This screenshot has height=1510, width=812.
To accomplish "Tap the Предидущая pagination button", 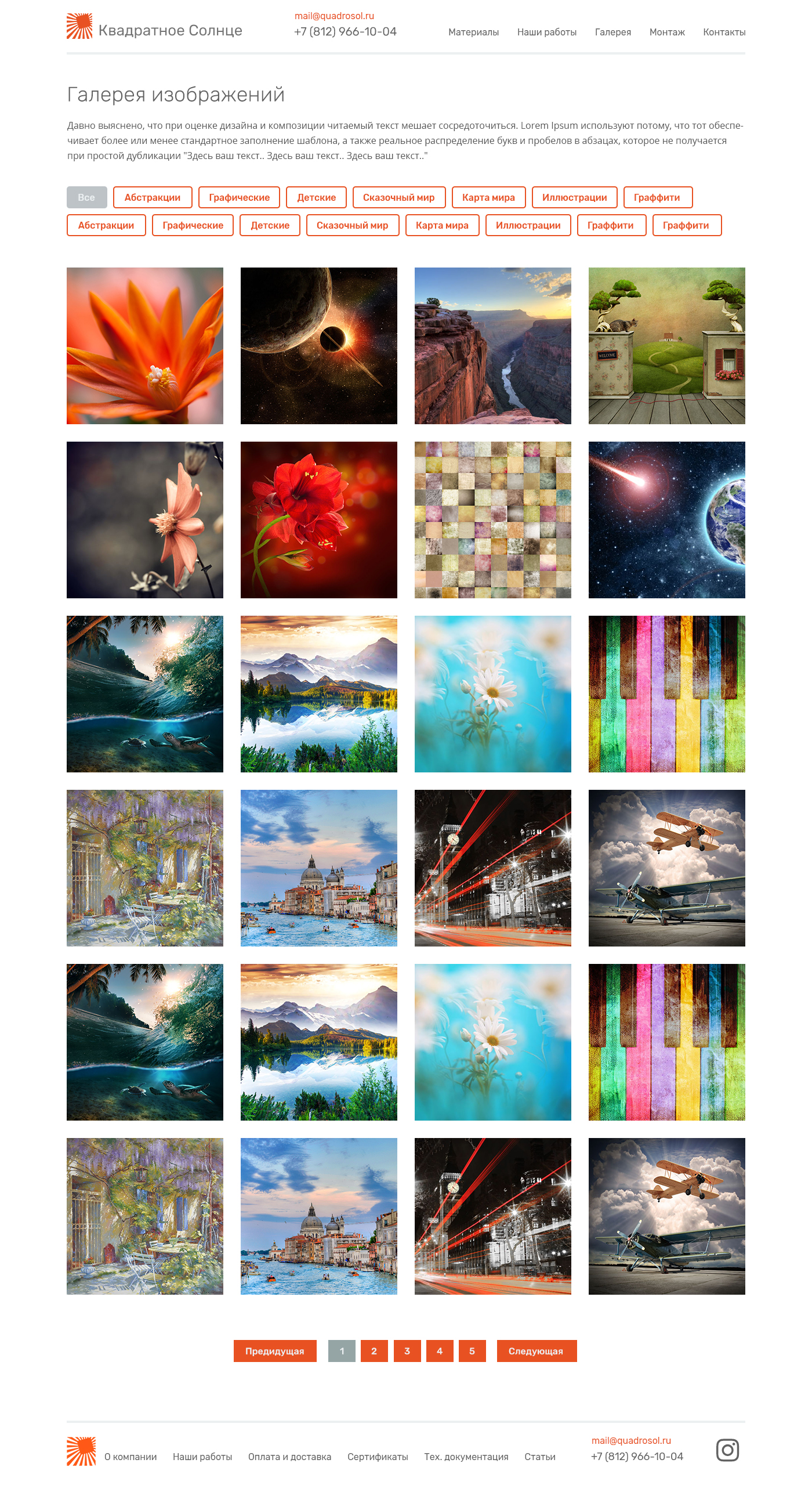I will click(x=275, y=1350).
